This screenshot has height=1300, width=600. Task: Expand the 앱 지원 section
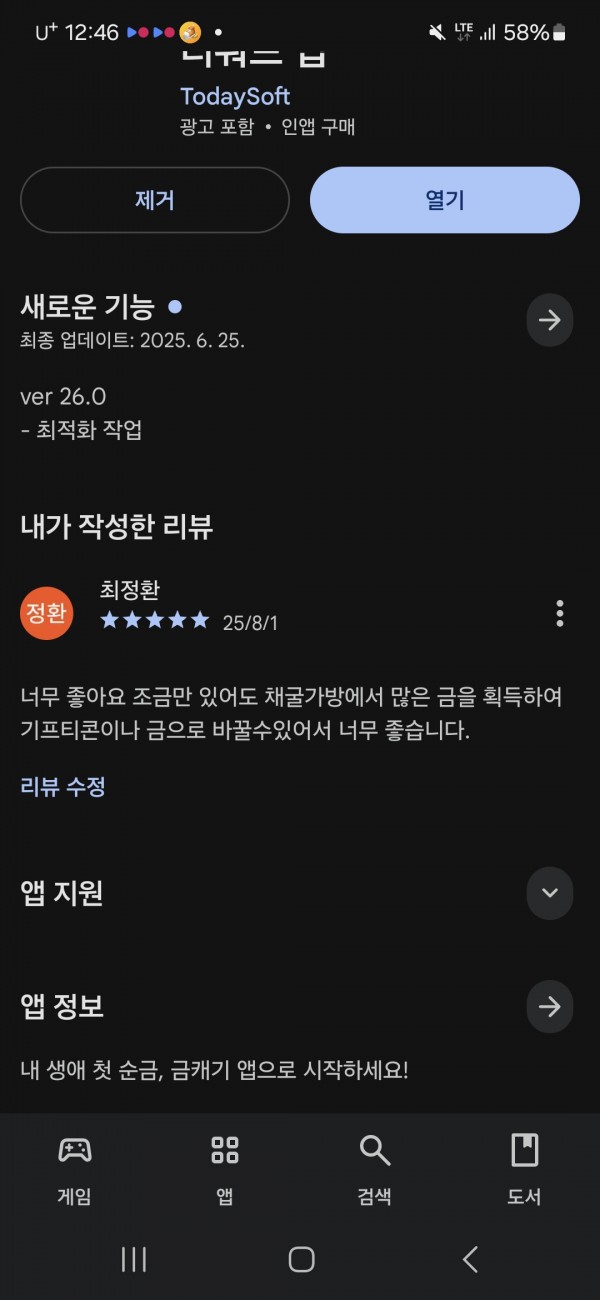(x=550, y=893)
